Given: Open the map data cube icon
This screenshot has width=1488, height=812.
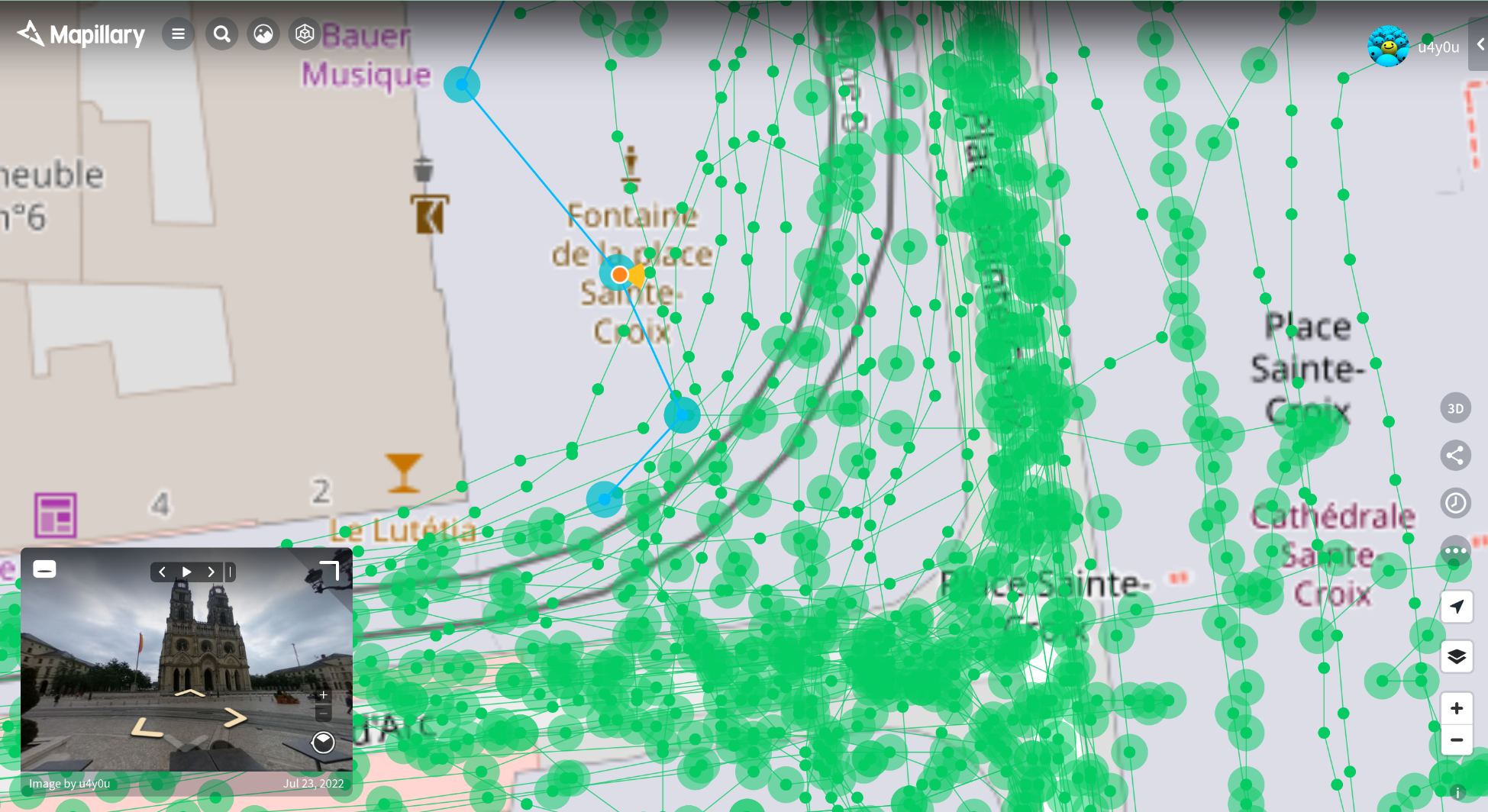Looking at the screenshot, I should tap(305, 34).
